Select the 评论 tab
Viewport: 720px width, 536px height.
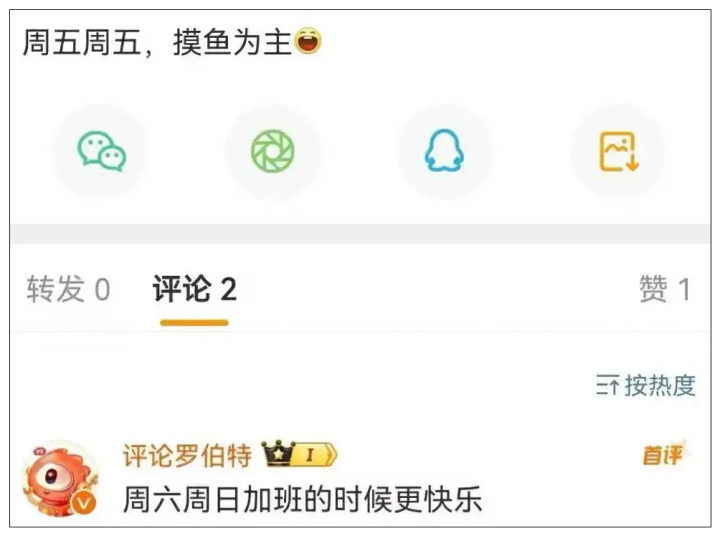click(194, 290)
